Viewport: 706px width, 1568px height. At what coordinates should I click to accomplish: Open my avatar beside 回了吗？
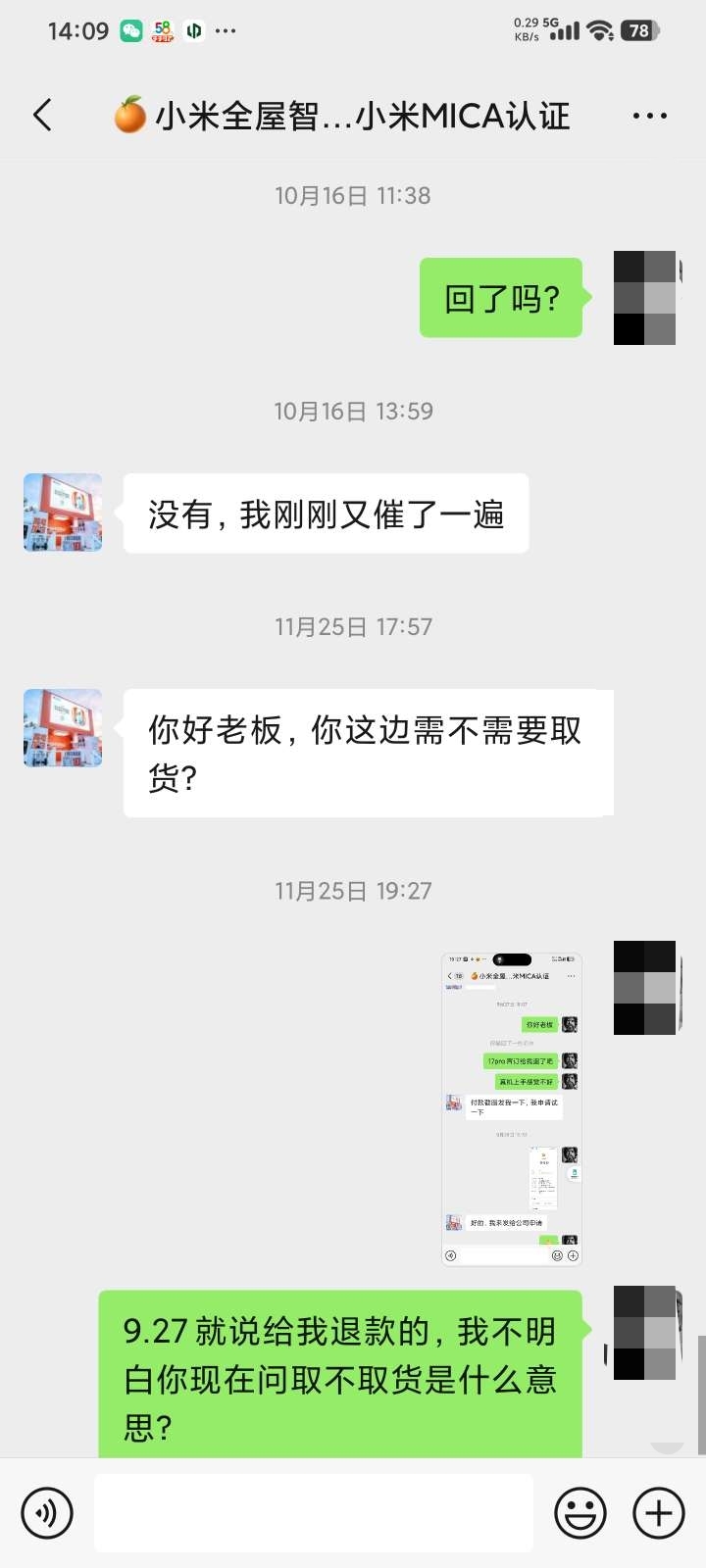(644, 298)
